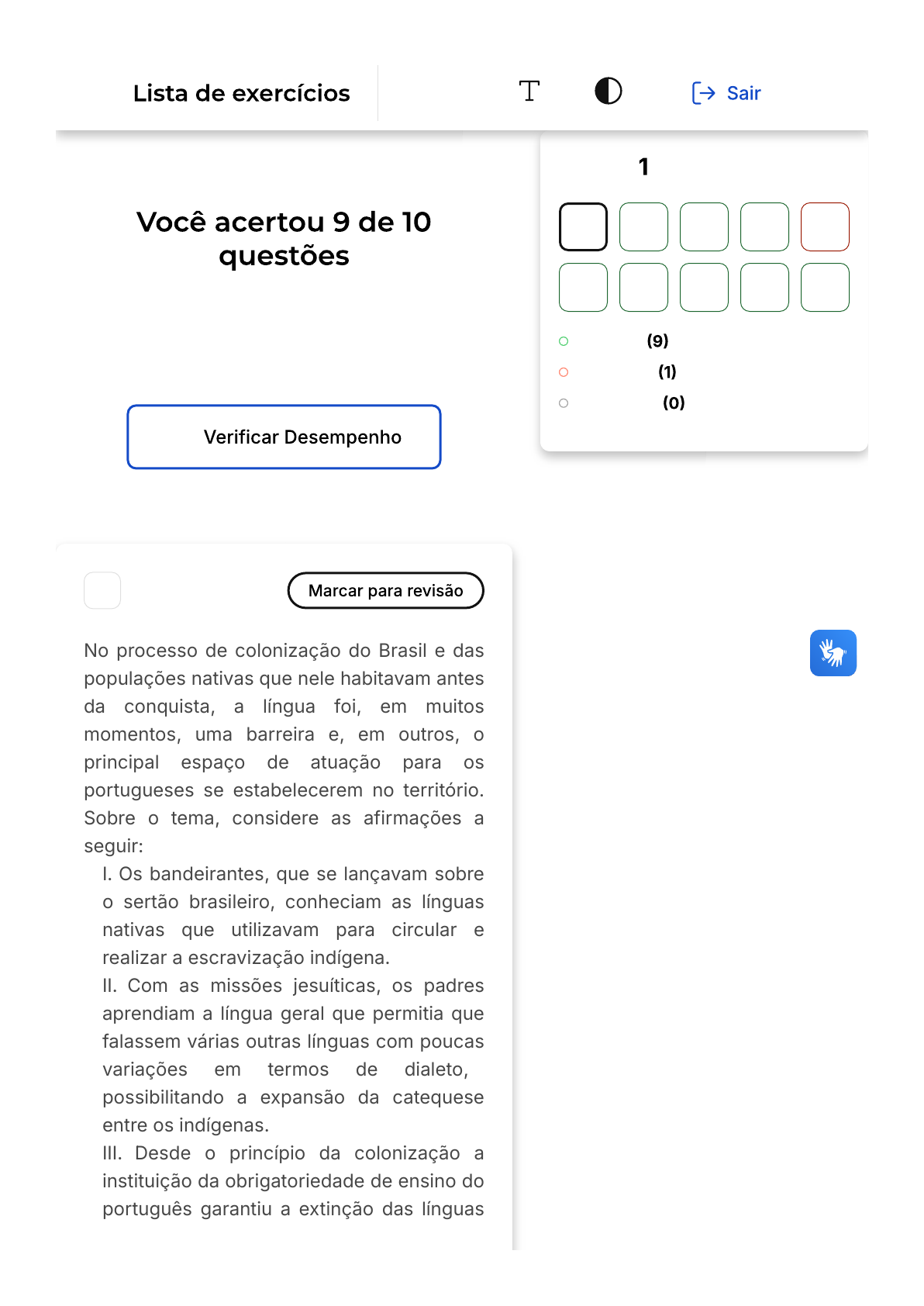Tap Verificar Desempenho button
The image size is (924, 1306).
pyautogui.click(x=284, y=437)
